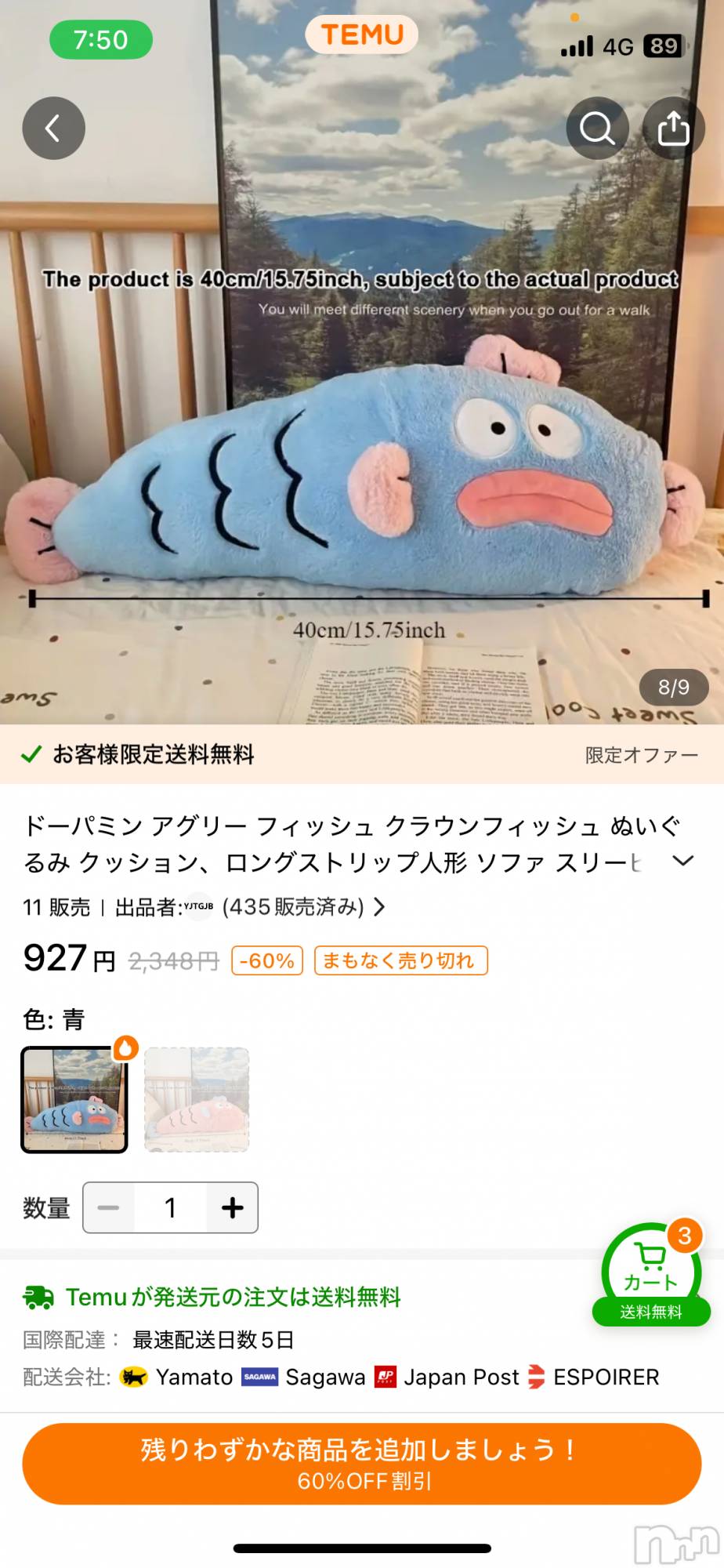Select the blue fish color option

click(74, 1099)
